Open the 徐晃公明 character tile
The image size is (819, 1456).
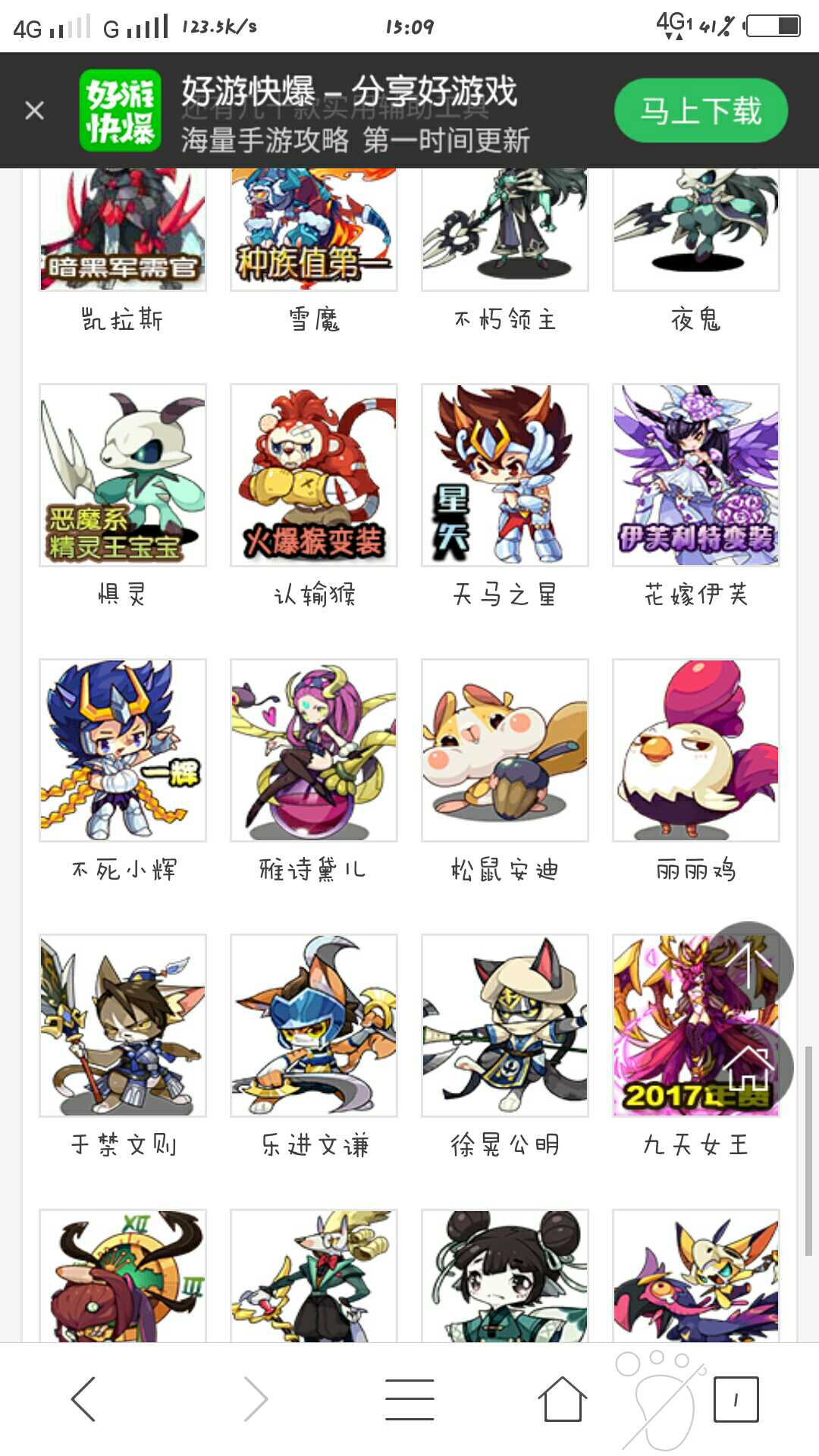[505, 1025]
